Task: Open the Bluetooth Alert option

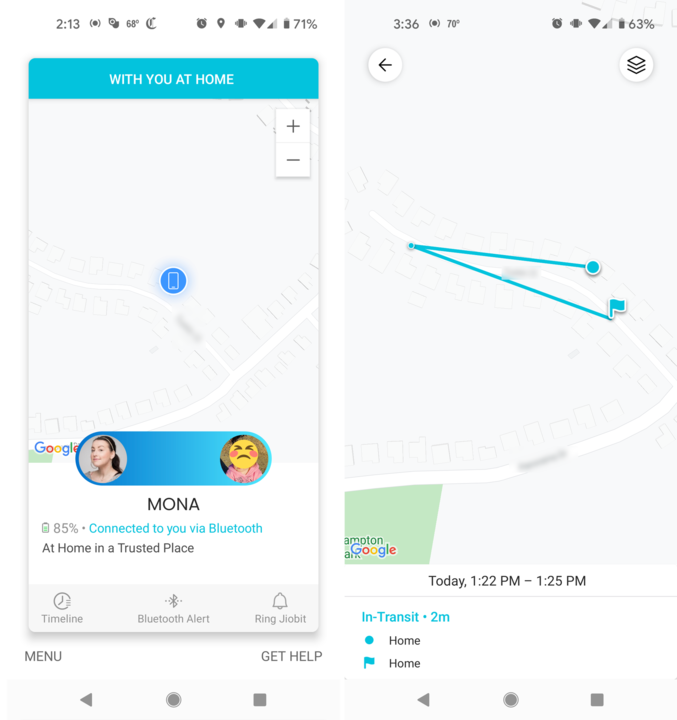Action: coord(173,607)
